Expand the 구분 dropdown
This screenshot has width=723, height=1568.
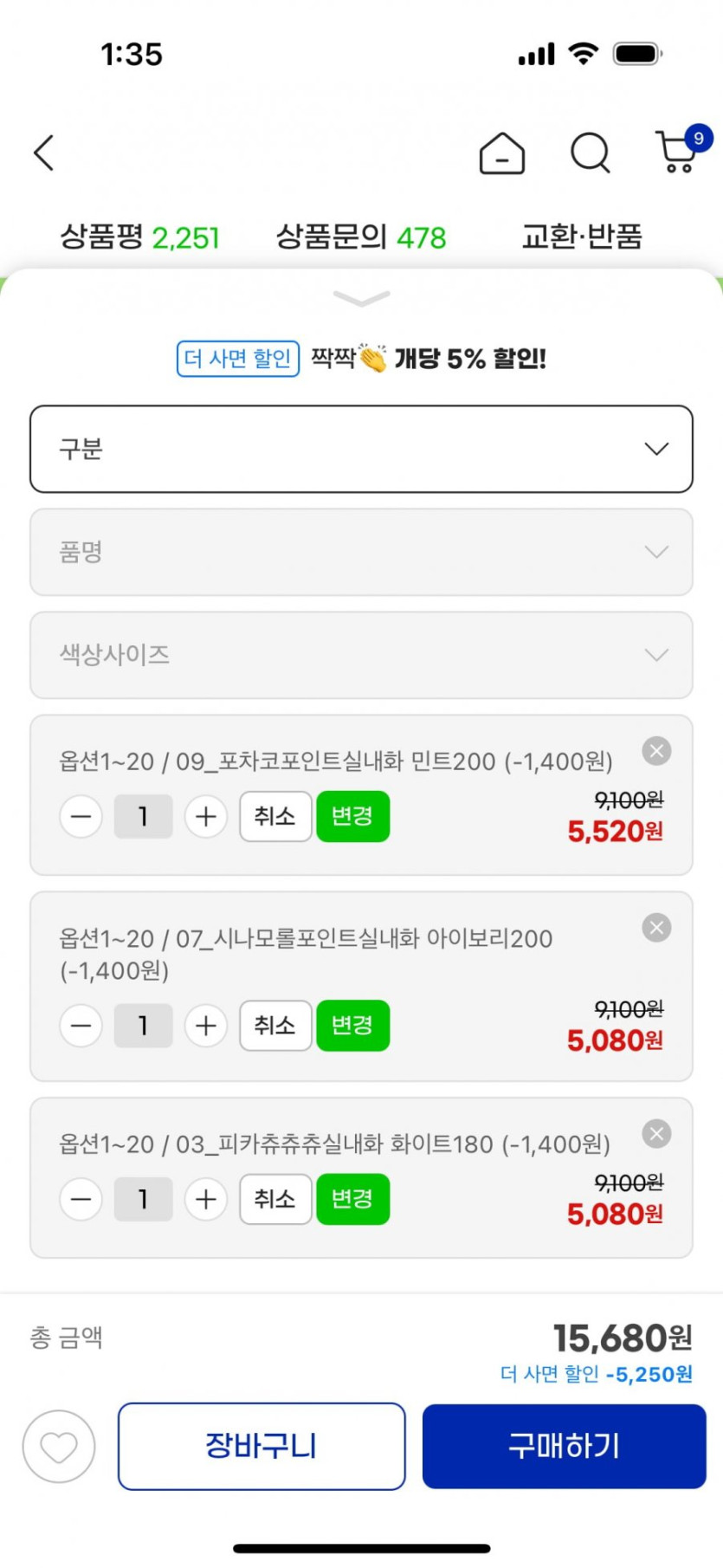tap(361, 449)
